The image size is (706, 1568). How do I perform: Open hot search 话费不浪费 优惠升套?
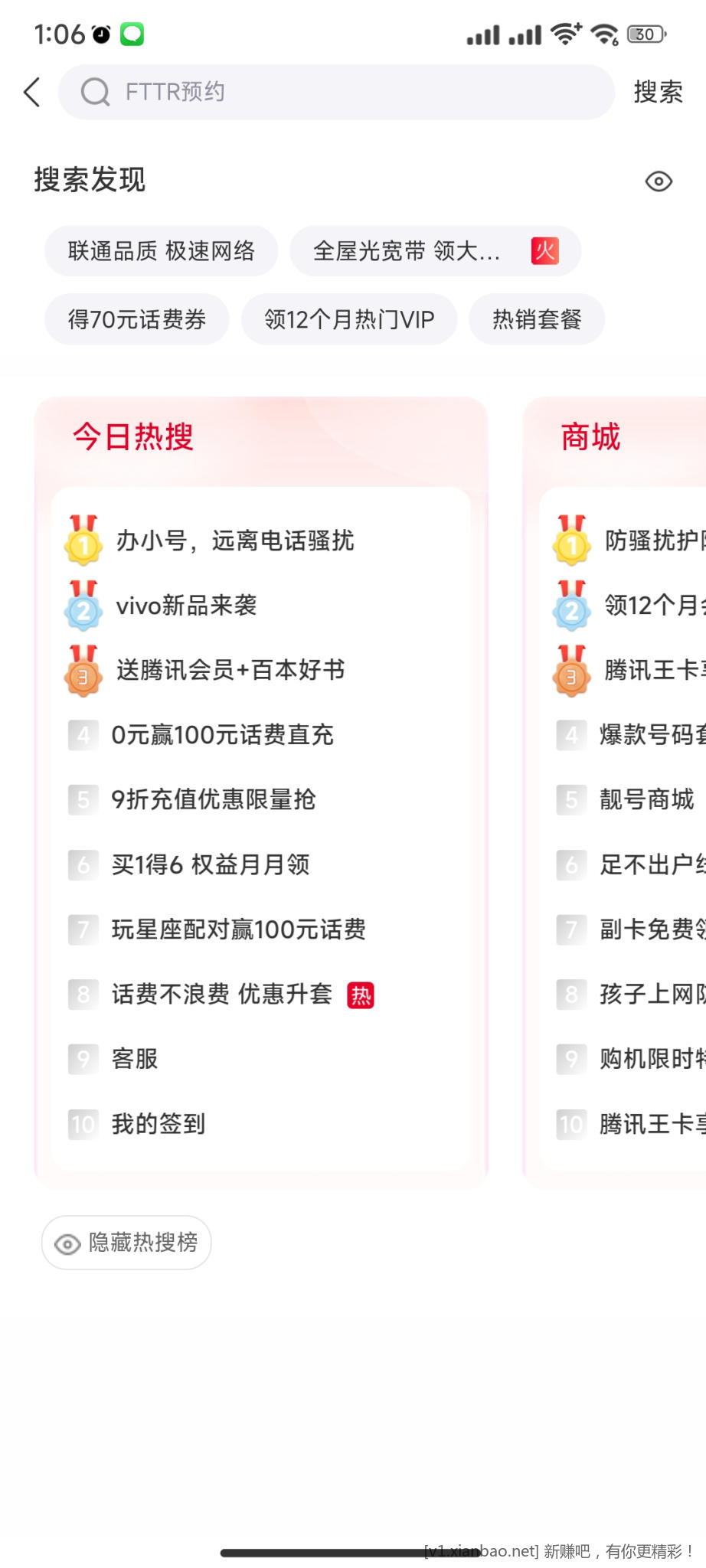(x=222, y=995)
